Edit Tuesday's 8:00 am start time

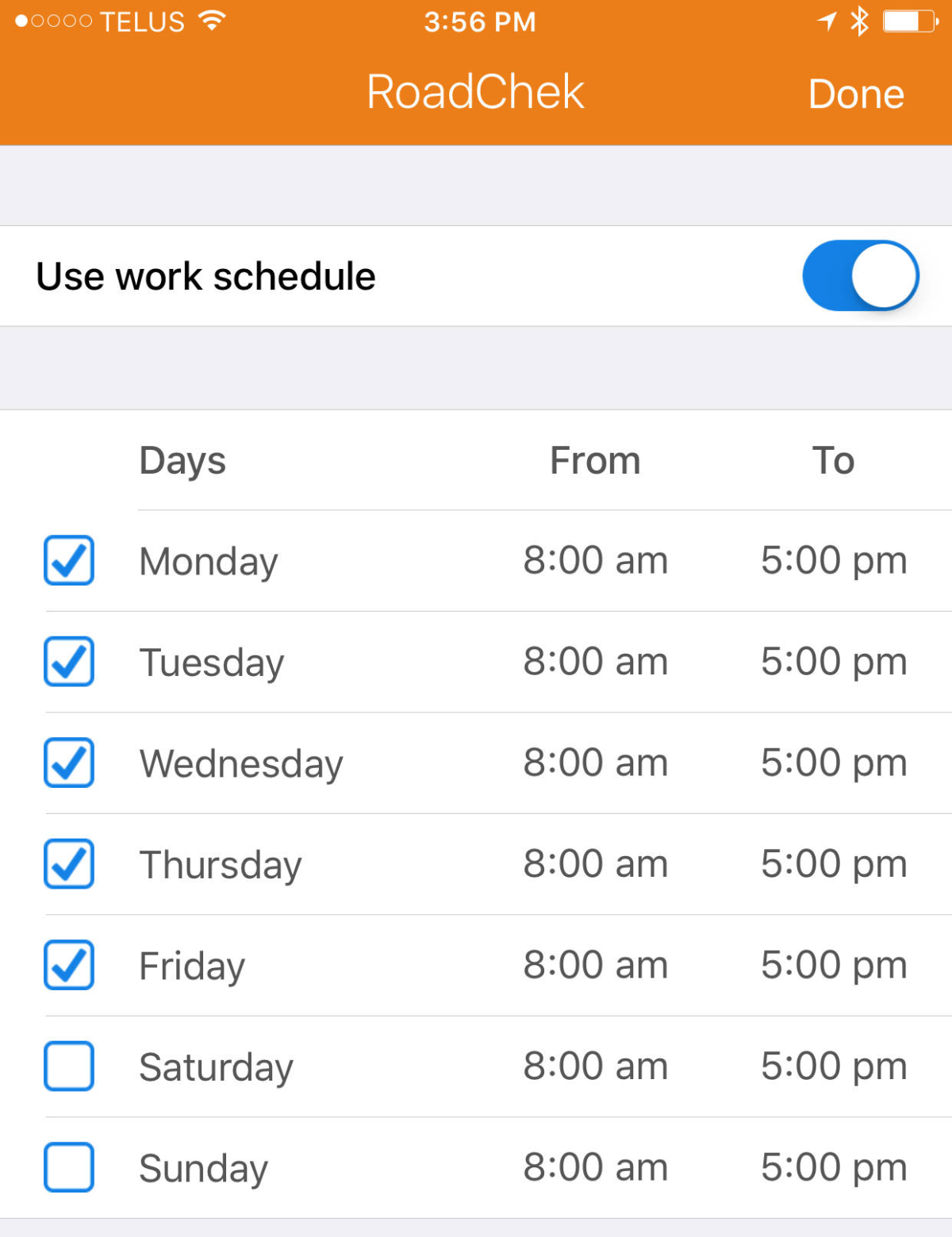coord(597,662)
